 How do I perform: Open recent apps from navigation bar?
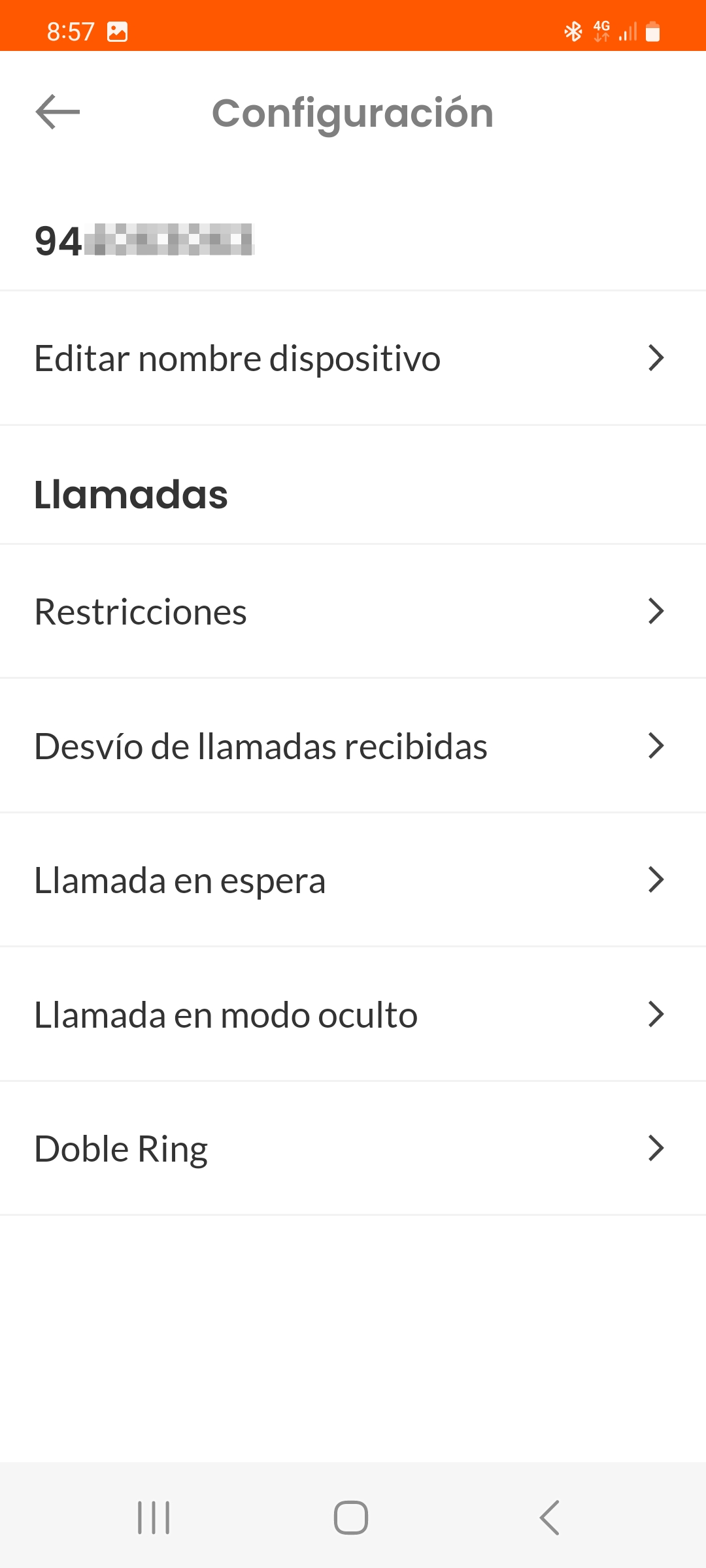(154, 1517)
